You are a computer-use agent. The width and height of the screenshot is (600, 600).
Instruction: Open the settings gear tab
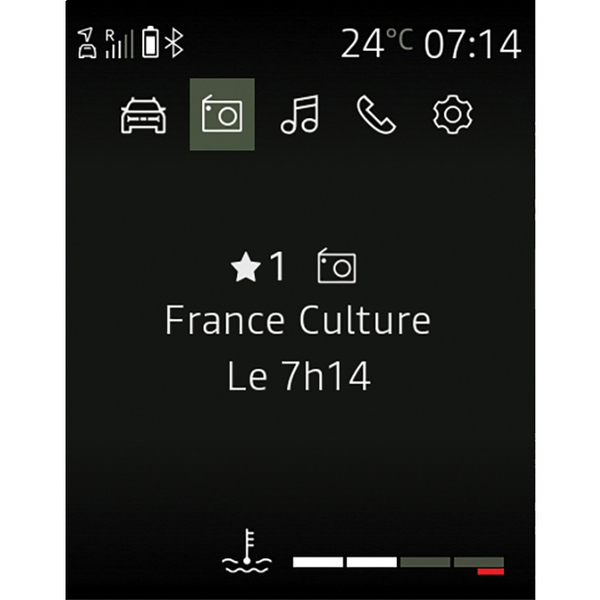[x=452, y=116]
